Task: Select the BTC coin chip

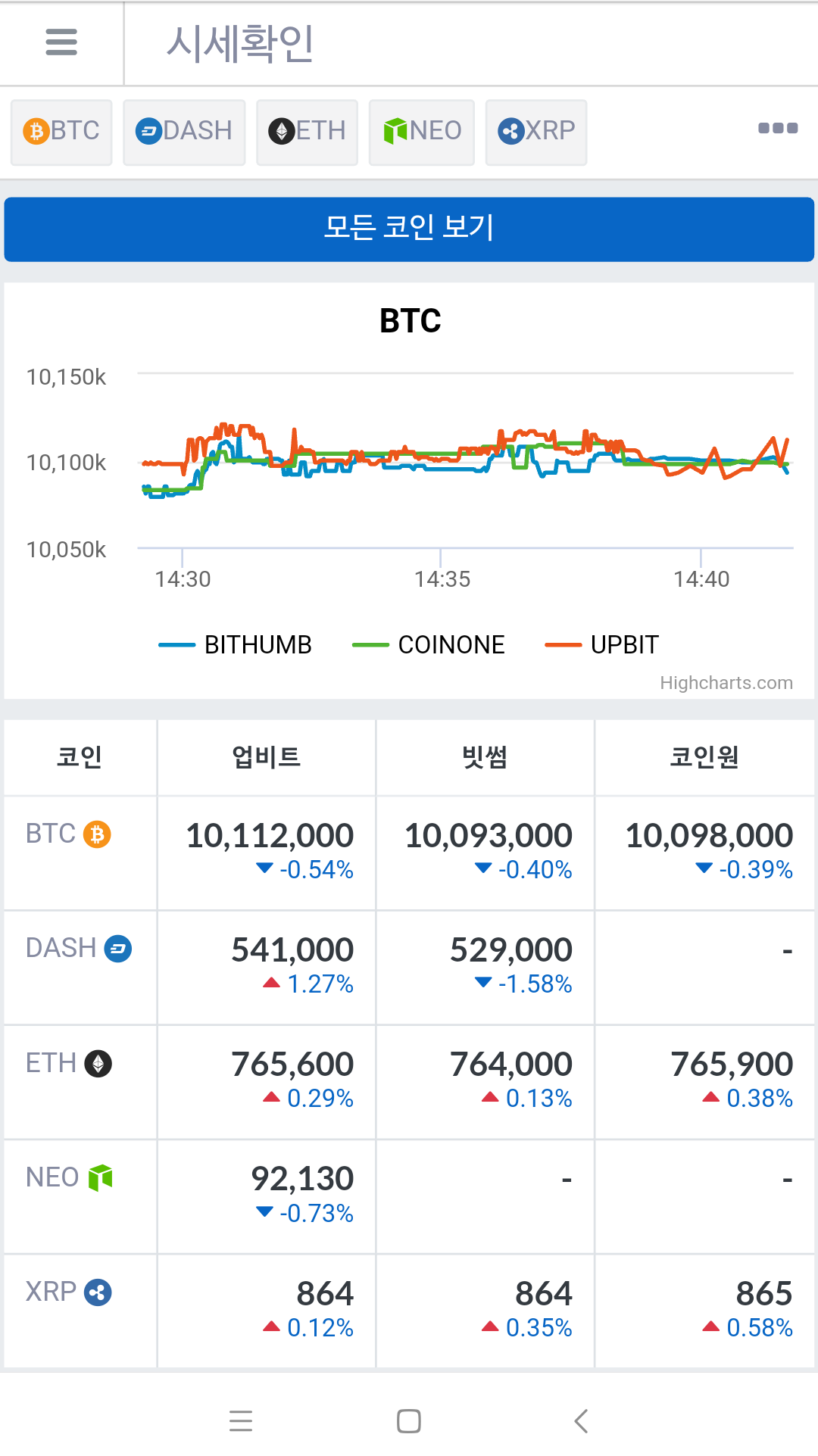Action: [61, 132]
